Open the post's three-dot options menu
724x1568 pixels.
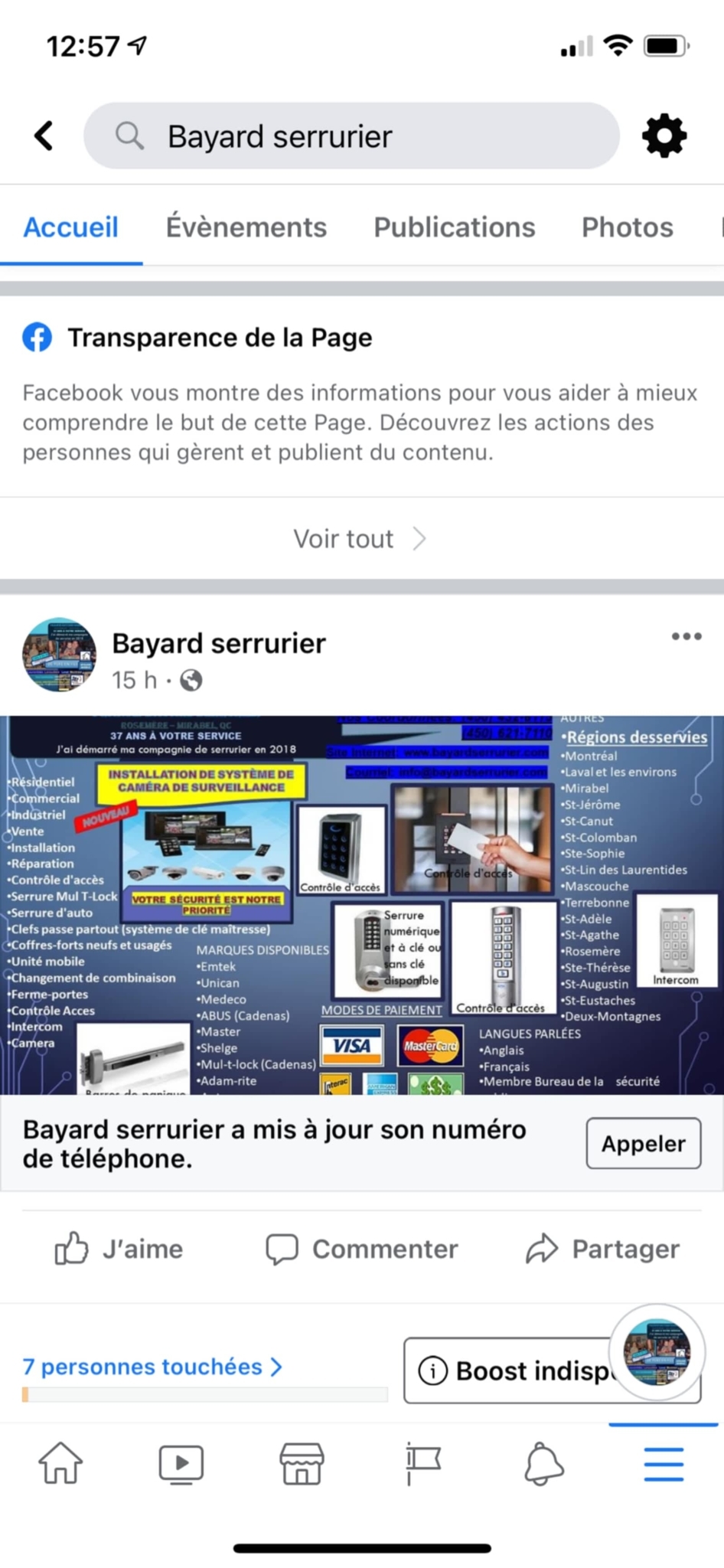point(686,637)
